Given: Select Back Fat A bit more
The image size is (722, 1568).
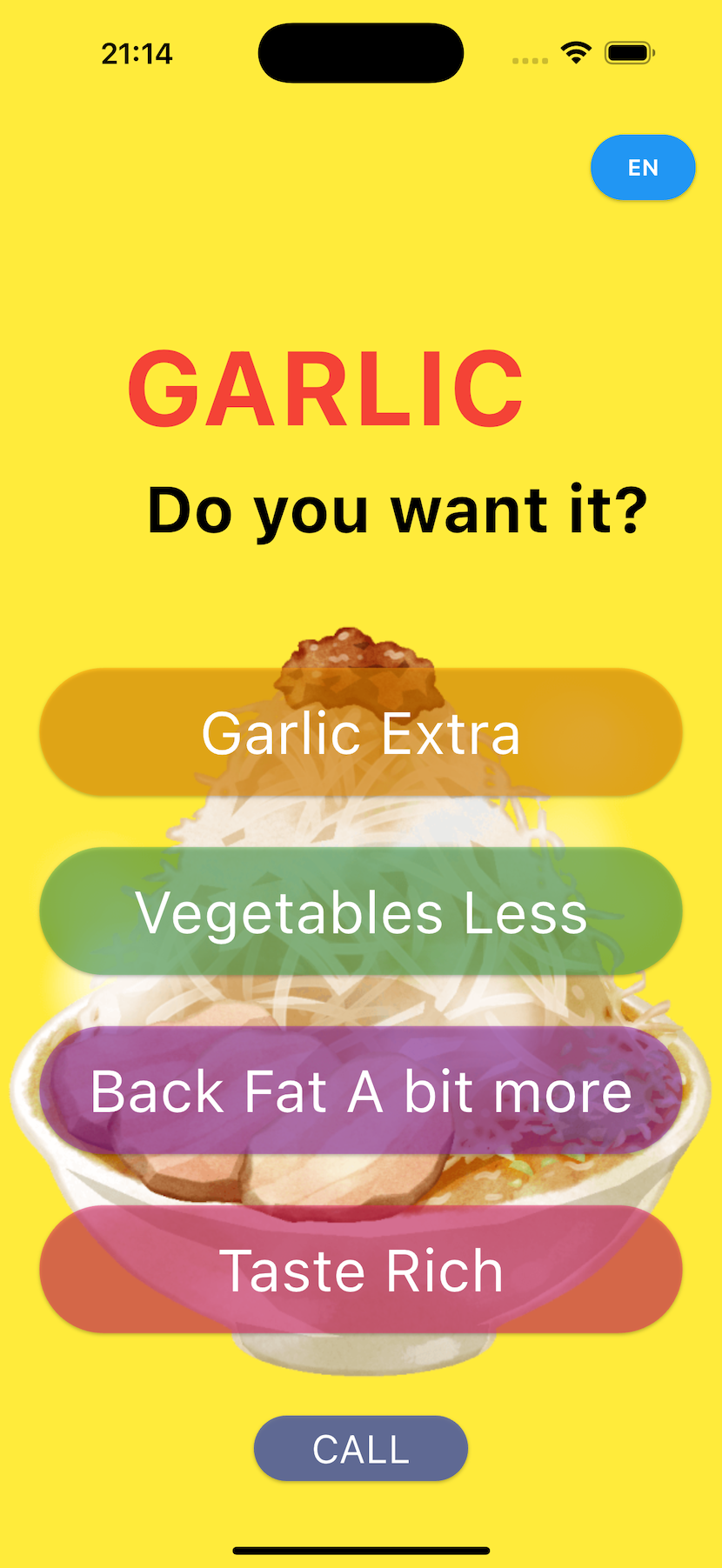Looking at the screenshot, I should tap(361, 1091).
